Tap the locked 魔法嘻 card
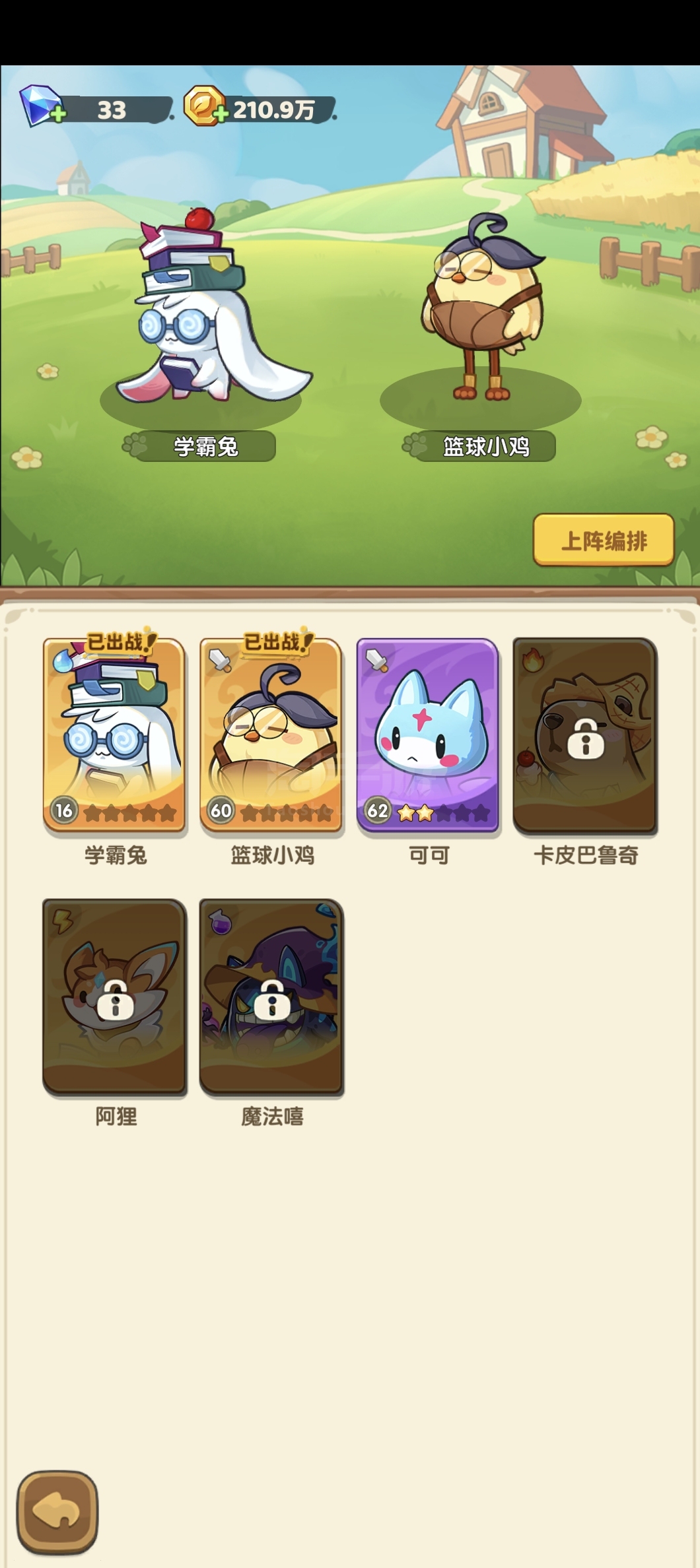Viewport: 700px width, 1568px height. pyautogui.click(x=271, y=995)
